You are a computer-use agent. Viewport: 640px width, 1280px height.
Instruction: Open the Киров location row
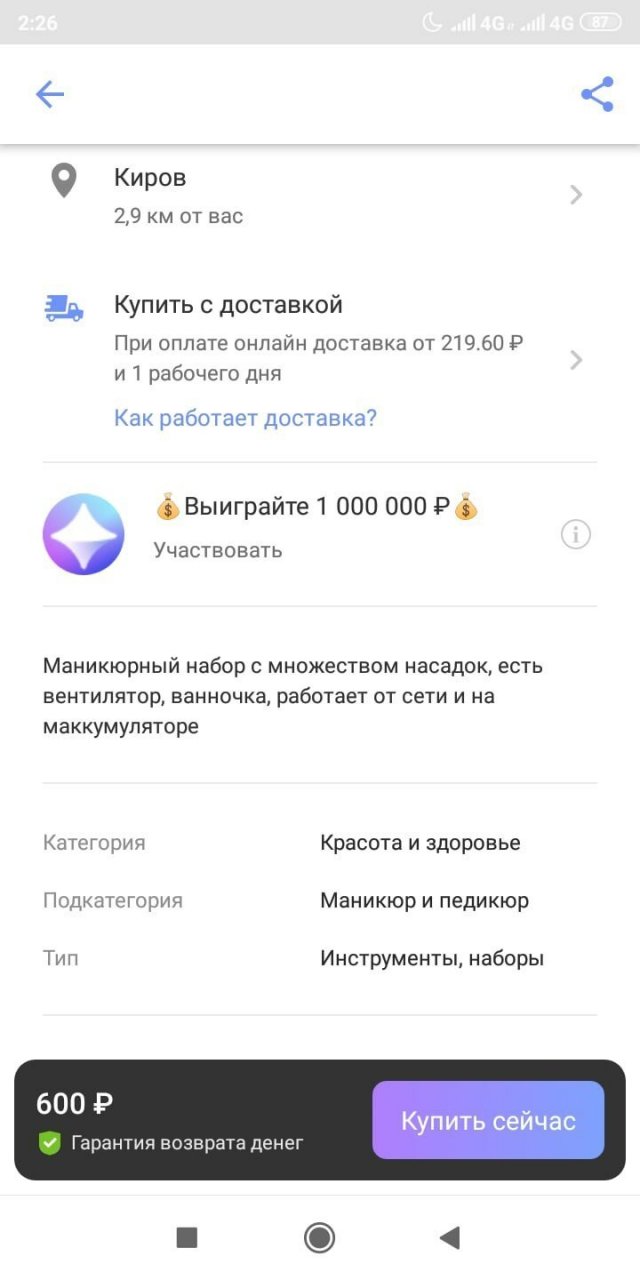(x=318, y=195)
